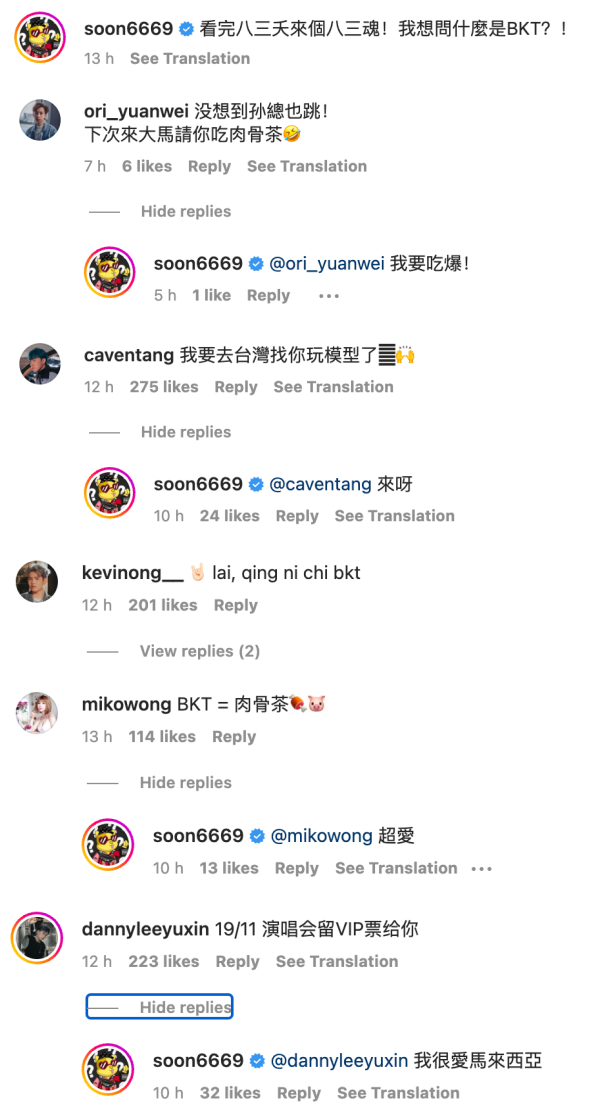
Task: Reply to dannyleeyuxin's comment
Action: click(237, 962)
